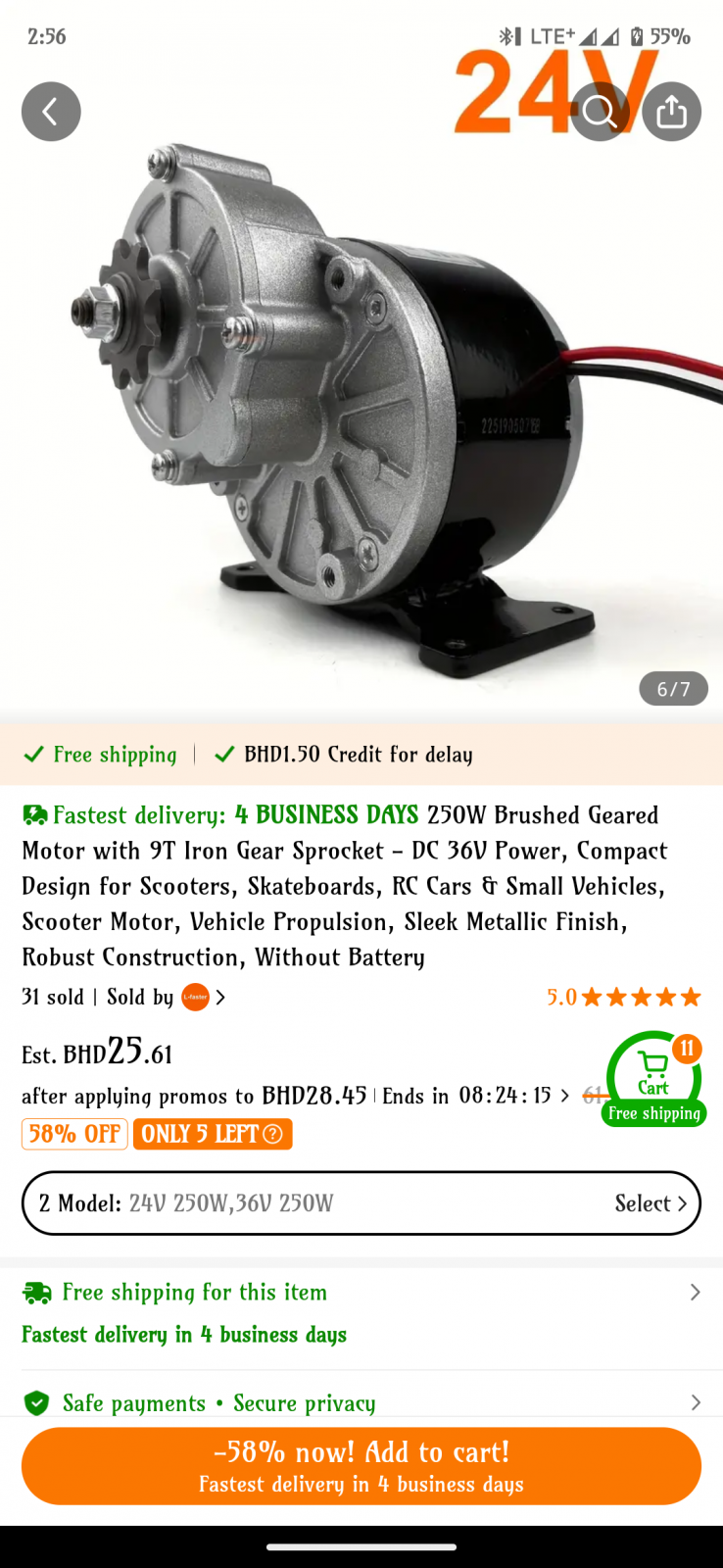Open search from the magnifier icon
Screen dimensions: 723x1568
[600, 112]
